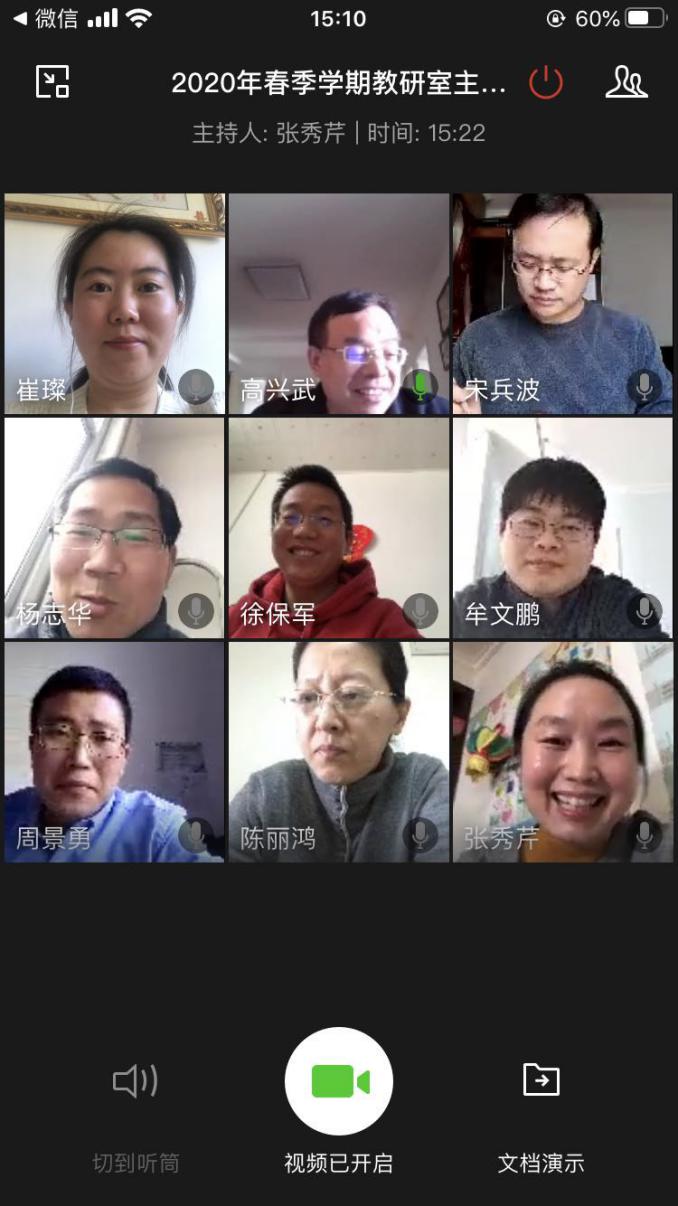Return to 微信 via the status bar
The height and width of the screenshot is (1206, 678).
click(44, 18)
